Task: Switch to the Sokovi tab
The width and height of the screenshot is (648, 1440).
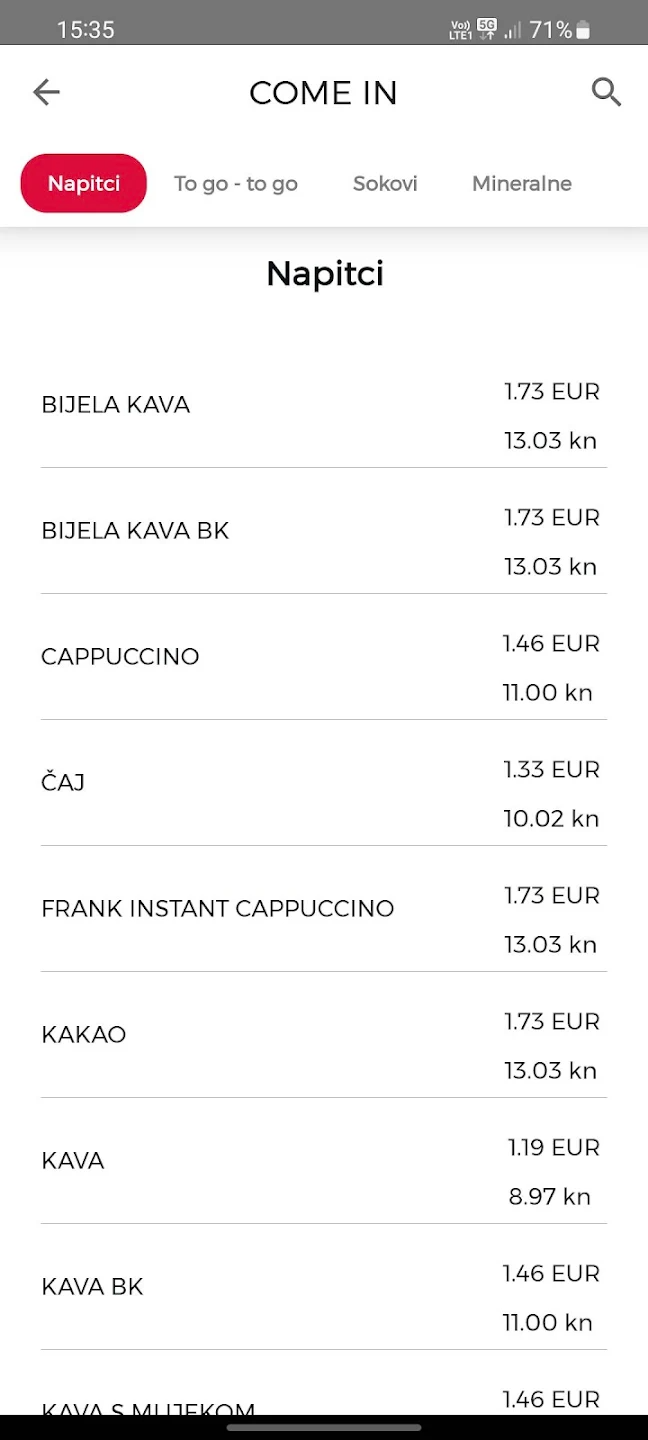Action: coord(385,184)
